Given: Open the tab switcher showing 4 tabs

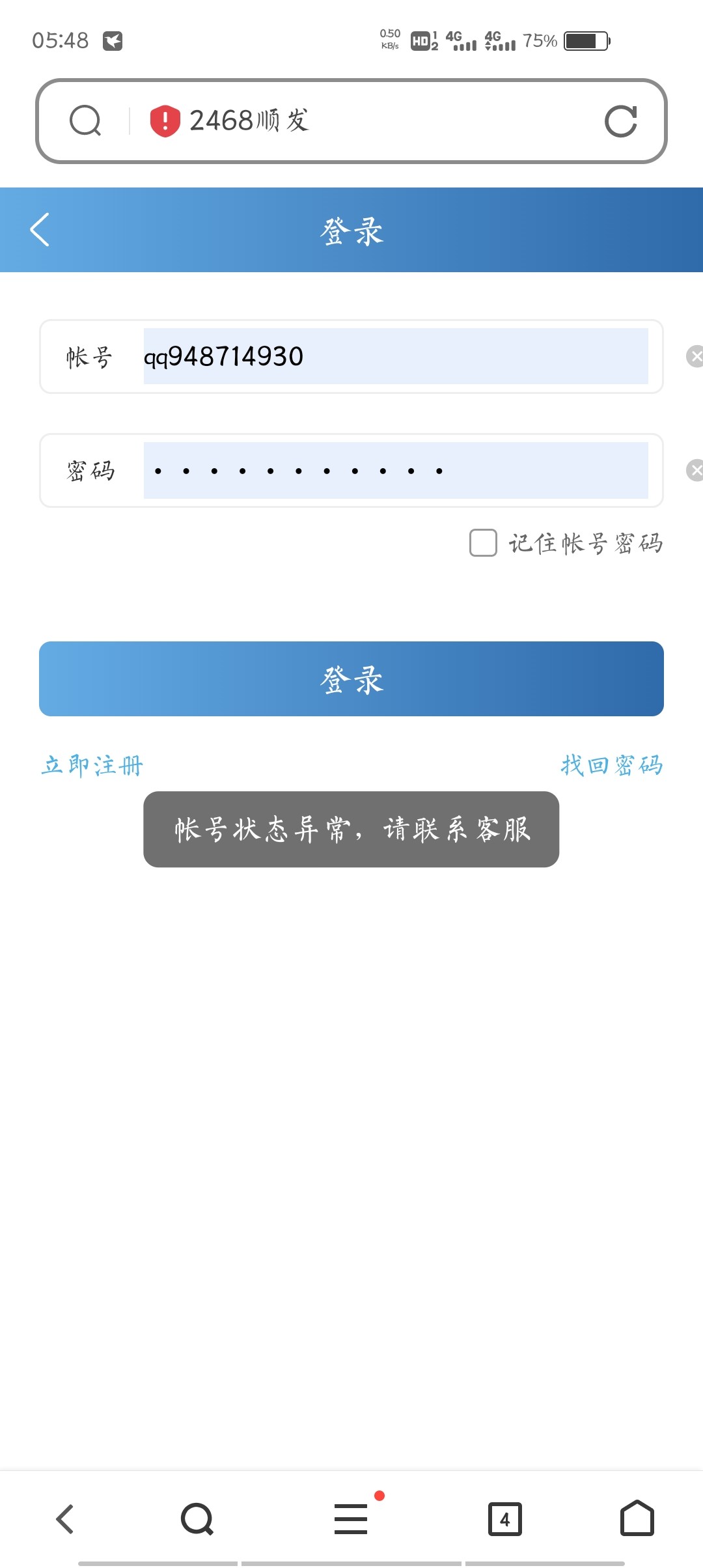Looking at the screenshot, I should 505,1519.
